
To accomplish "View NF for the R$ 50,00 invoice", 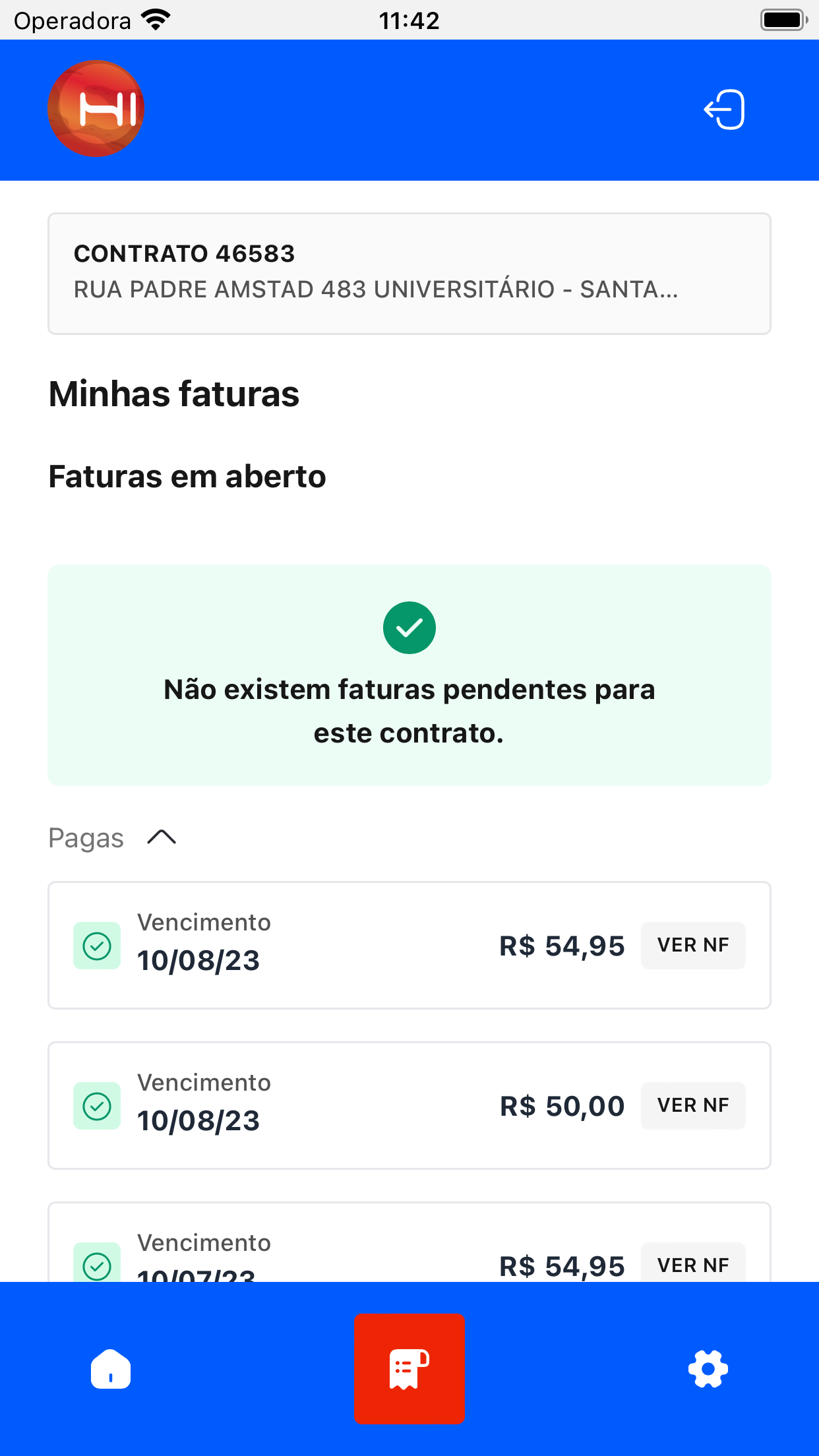I will click(693, 1105).
